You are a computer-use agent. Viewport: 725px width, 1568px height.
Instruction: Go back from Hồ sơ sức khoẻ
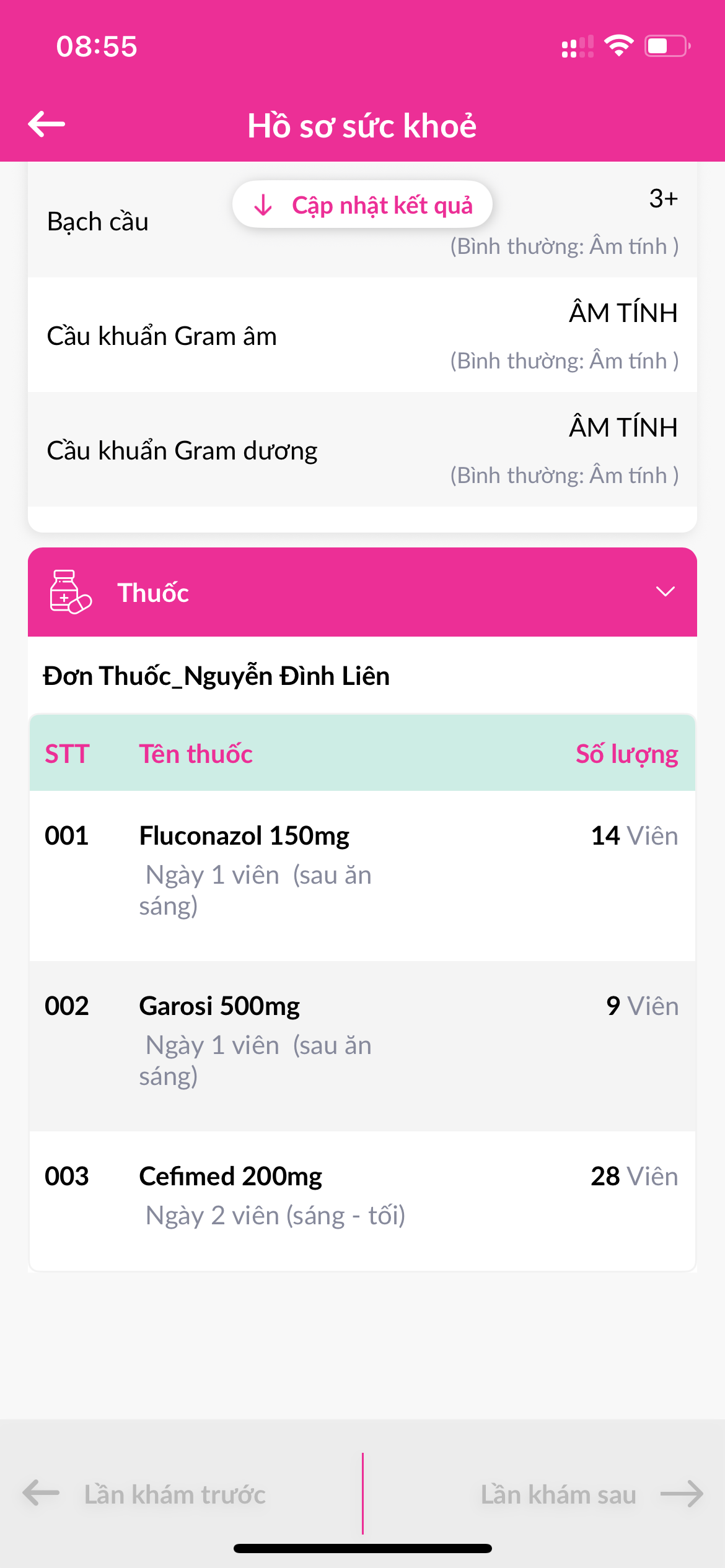click(x=46, y=124)
